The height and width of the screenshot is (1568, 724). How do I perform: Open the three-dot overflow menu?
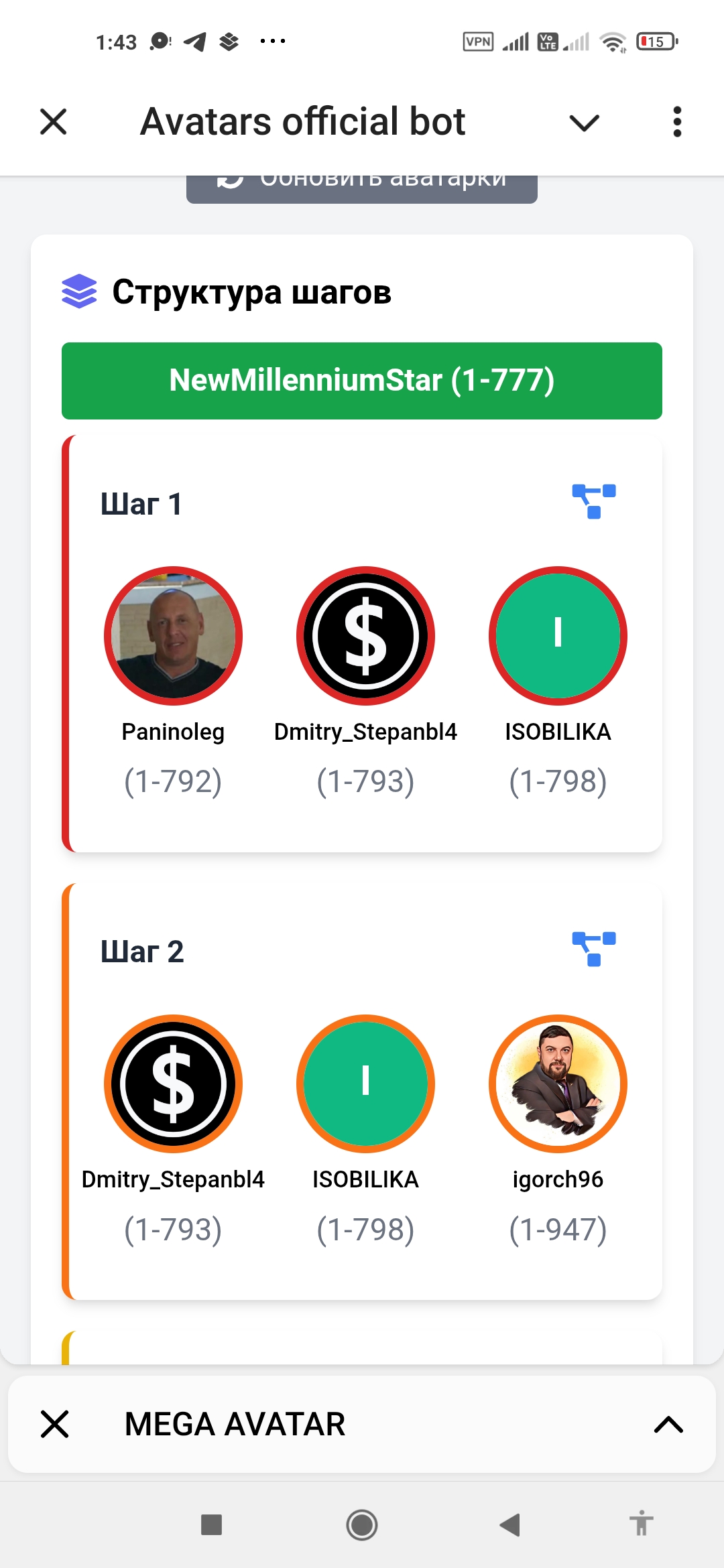pos(677,122)
